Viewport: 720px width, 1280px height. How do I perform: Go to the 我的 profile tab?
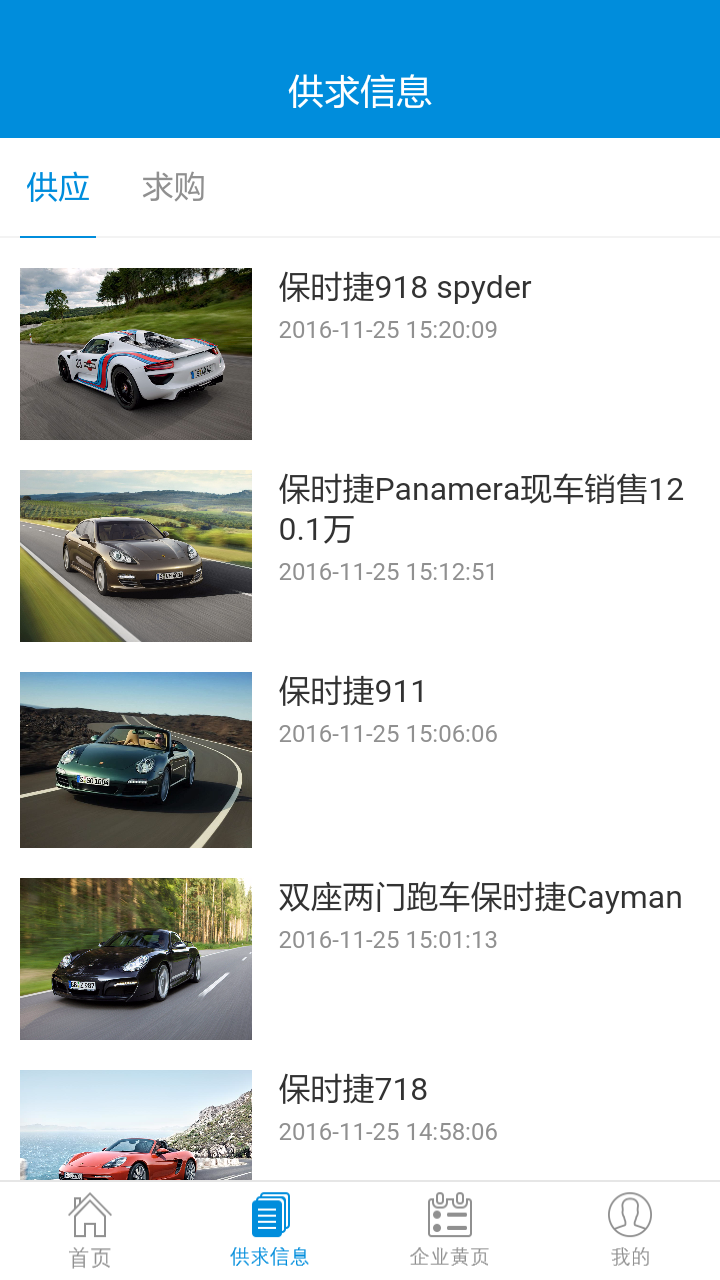point(630,1231)
